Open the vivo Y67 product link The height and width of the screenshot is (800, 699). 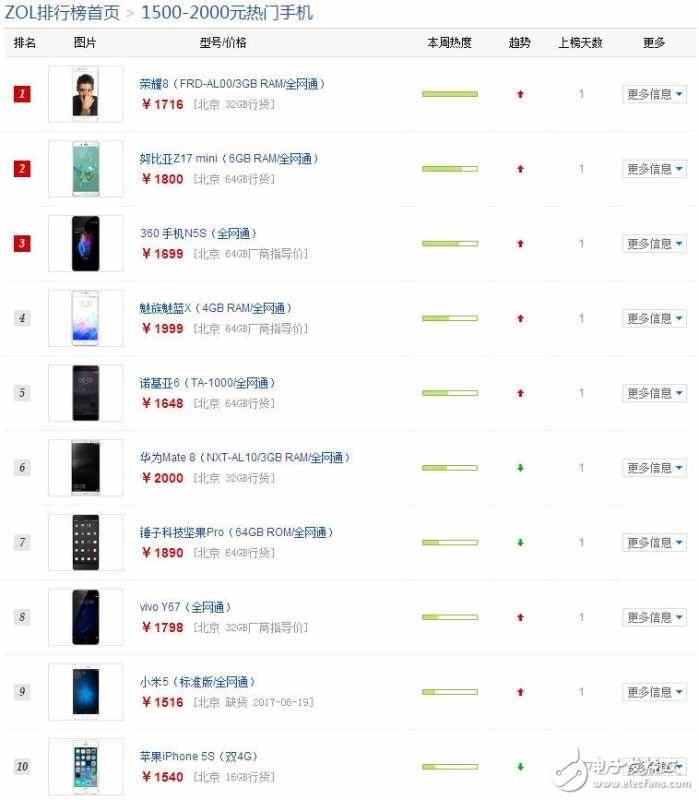185,607
